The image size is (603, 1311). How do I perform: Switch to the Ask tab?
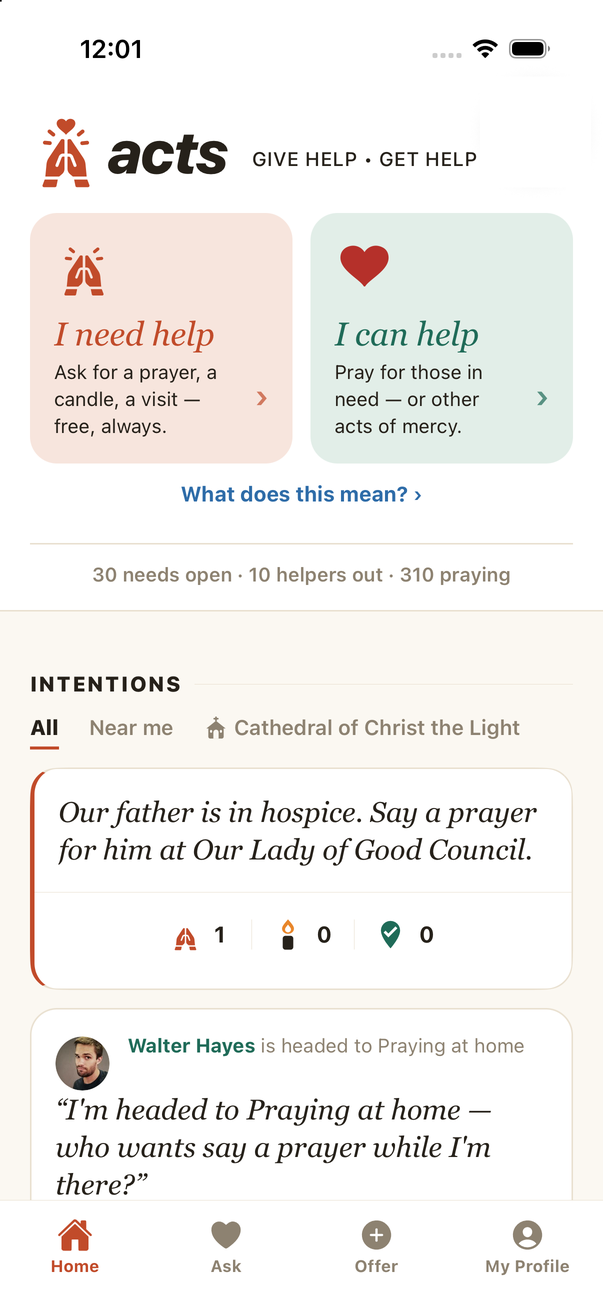pyautogui.click(x=226, y=1247)
